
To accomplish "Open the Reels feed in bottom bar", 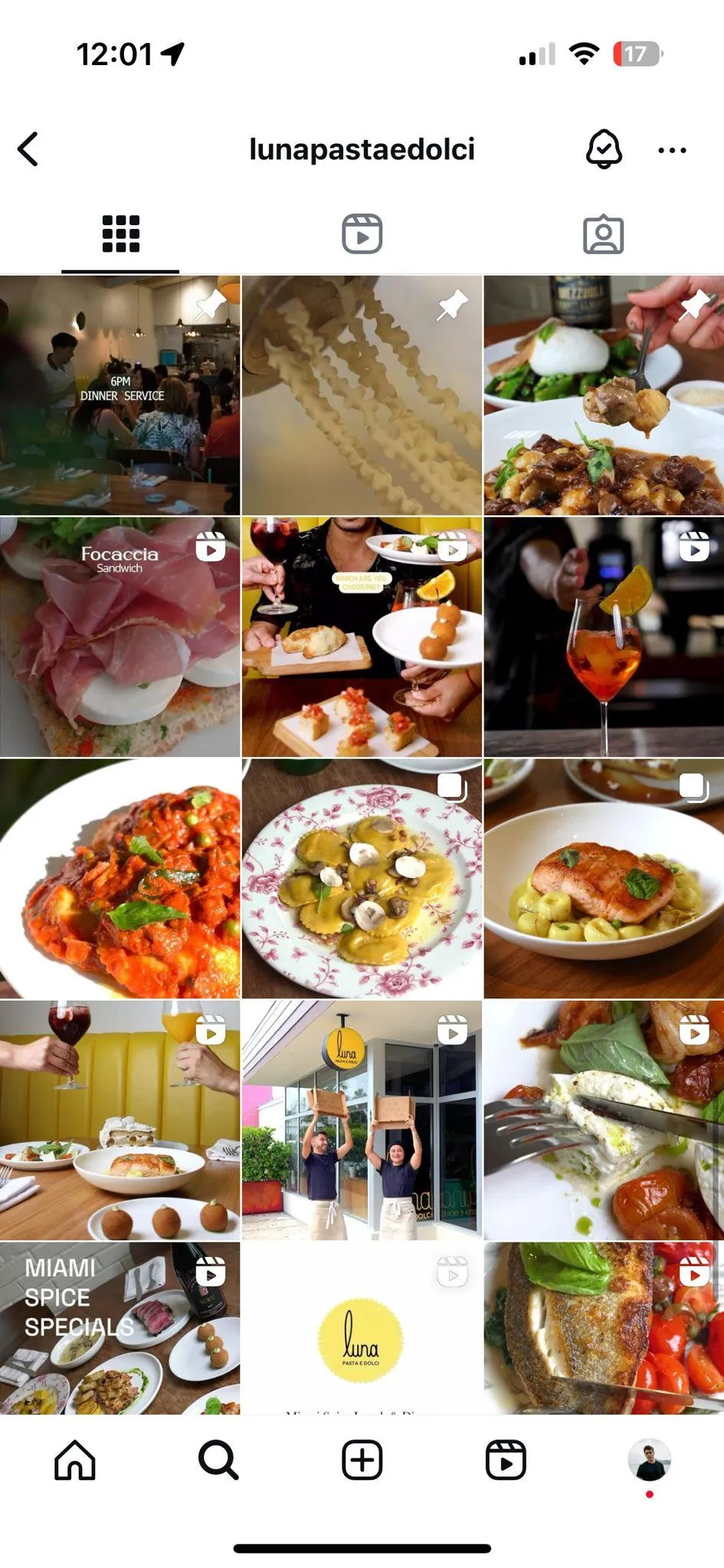I will pos(506,1459).
